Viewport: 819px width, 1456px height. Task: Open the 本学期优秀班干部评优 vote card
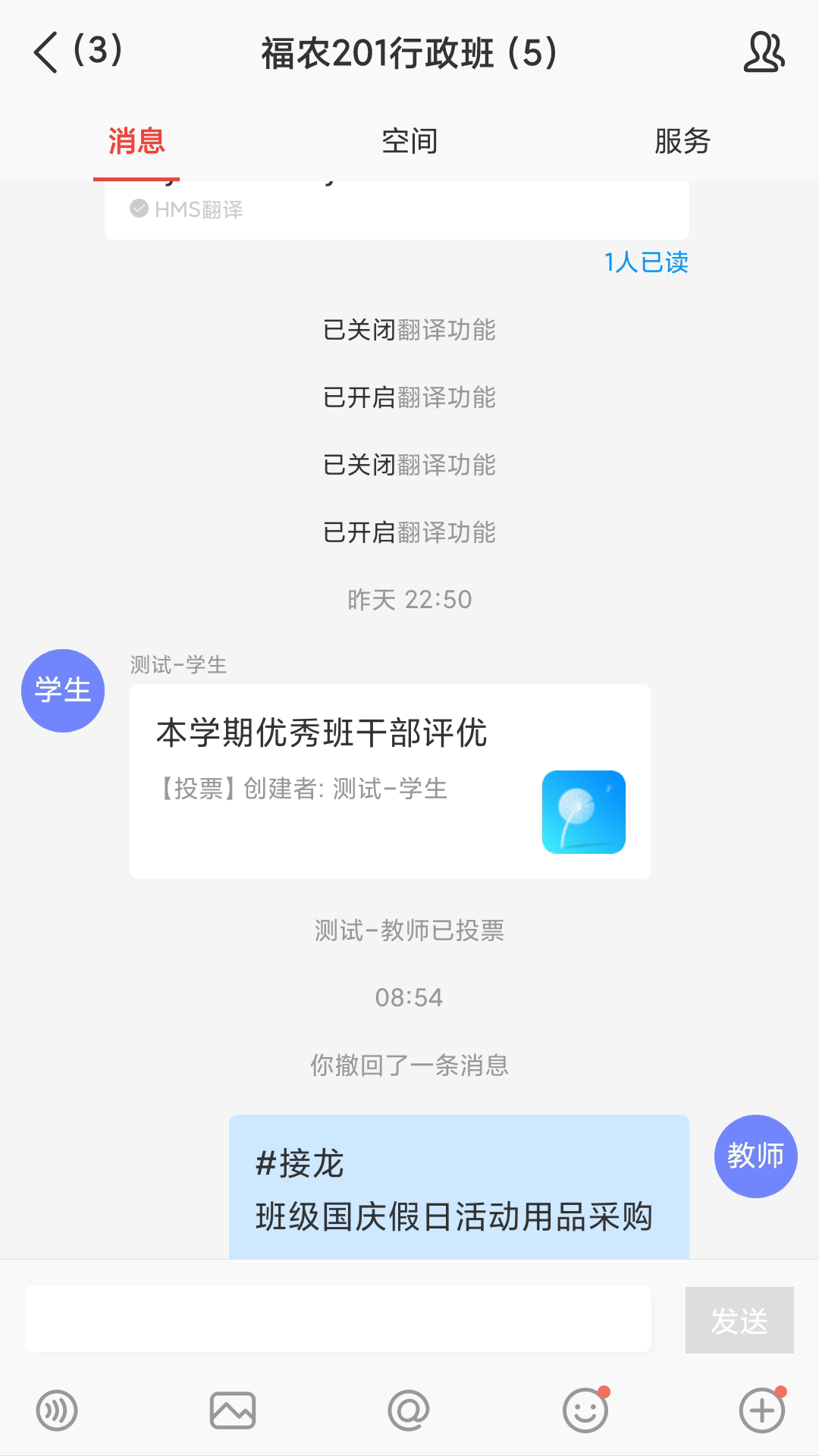[x=390, y=781]
